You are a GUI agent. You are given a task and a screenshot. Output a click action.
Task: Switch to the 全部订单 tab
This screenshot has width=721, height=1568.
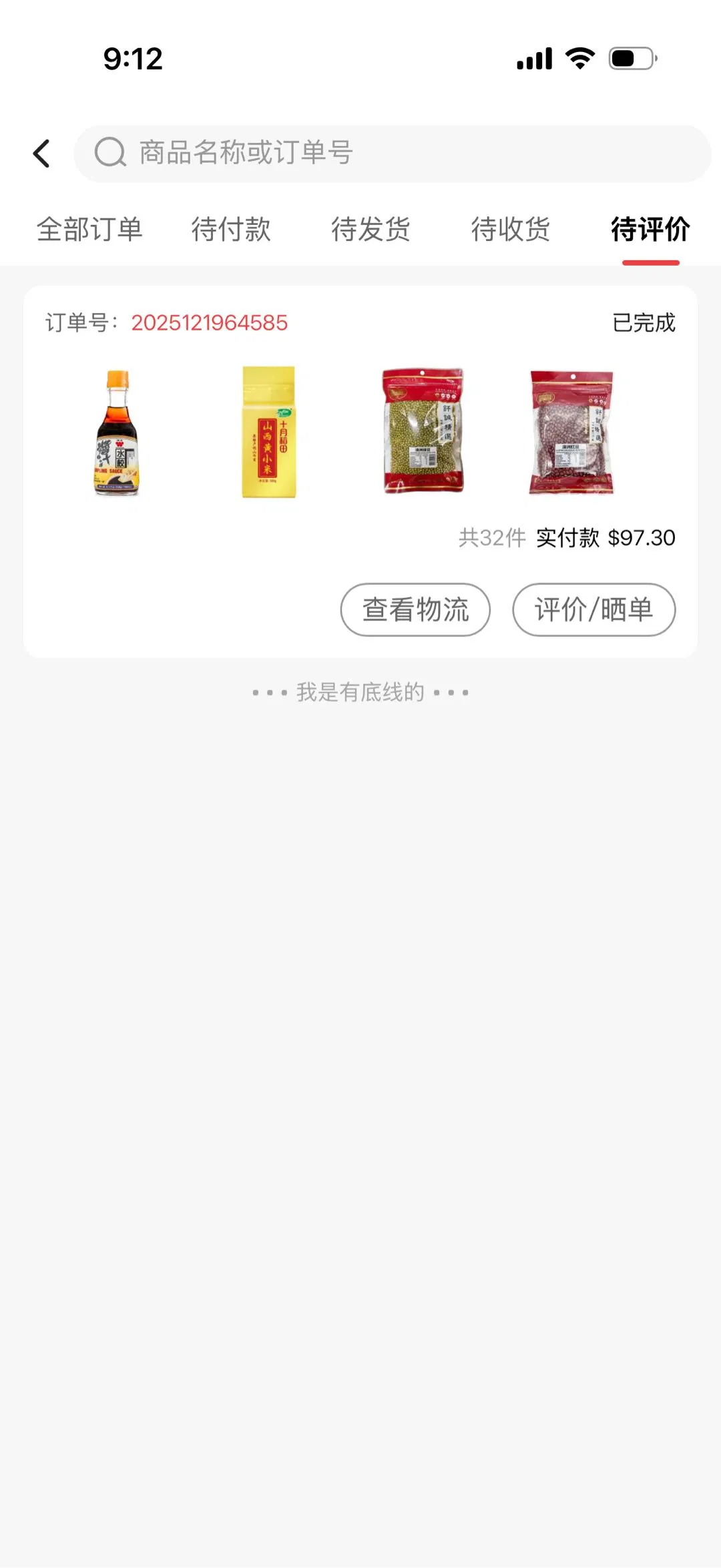pos(89,230)
